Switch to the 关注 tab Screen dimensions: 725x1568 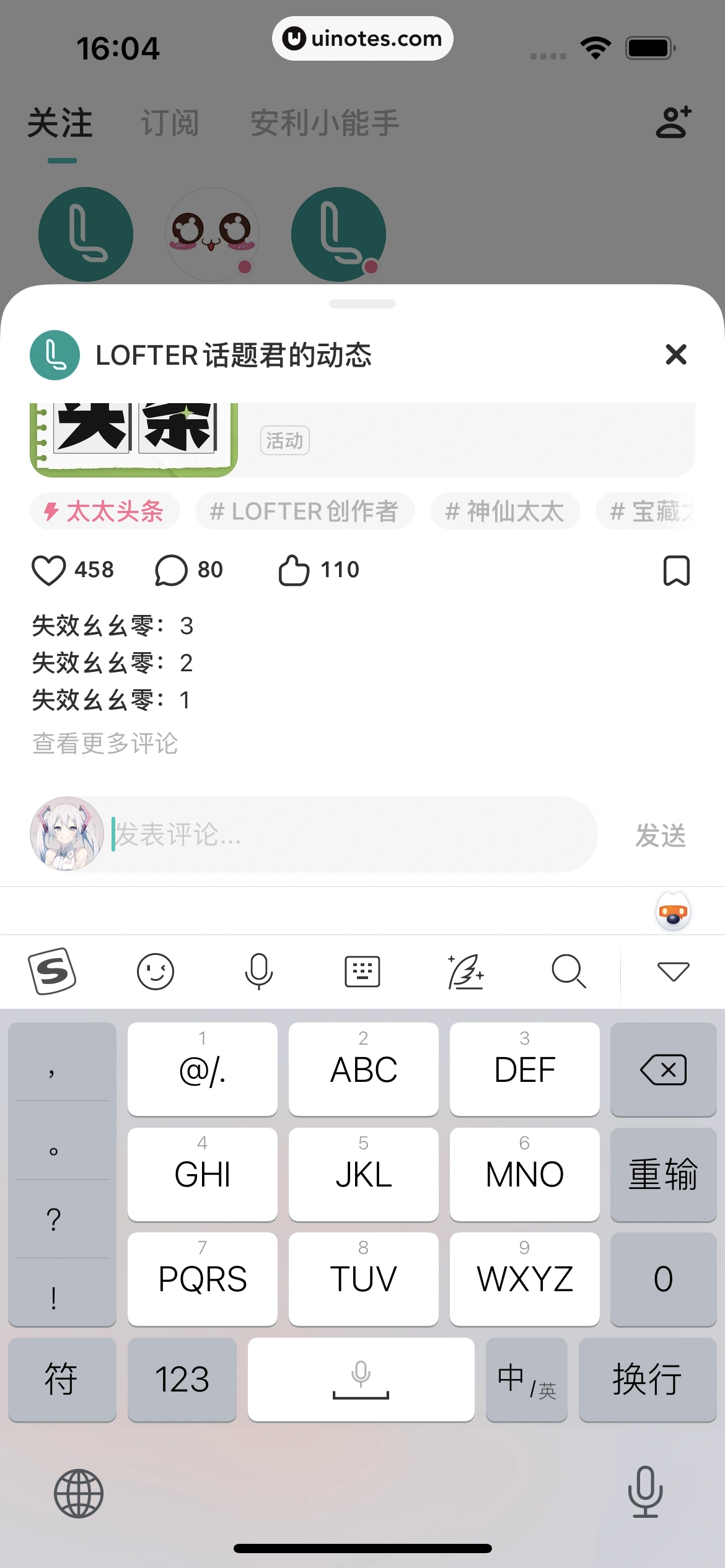coord(59,123)
